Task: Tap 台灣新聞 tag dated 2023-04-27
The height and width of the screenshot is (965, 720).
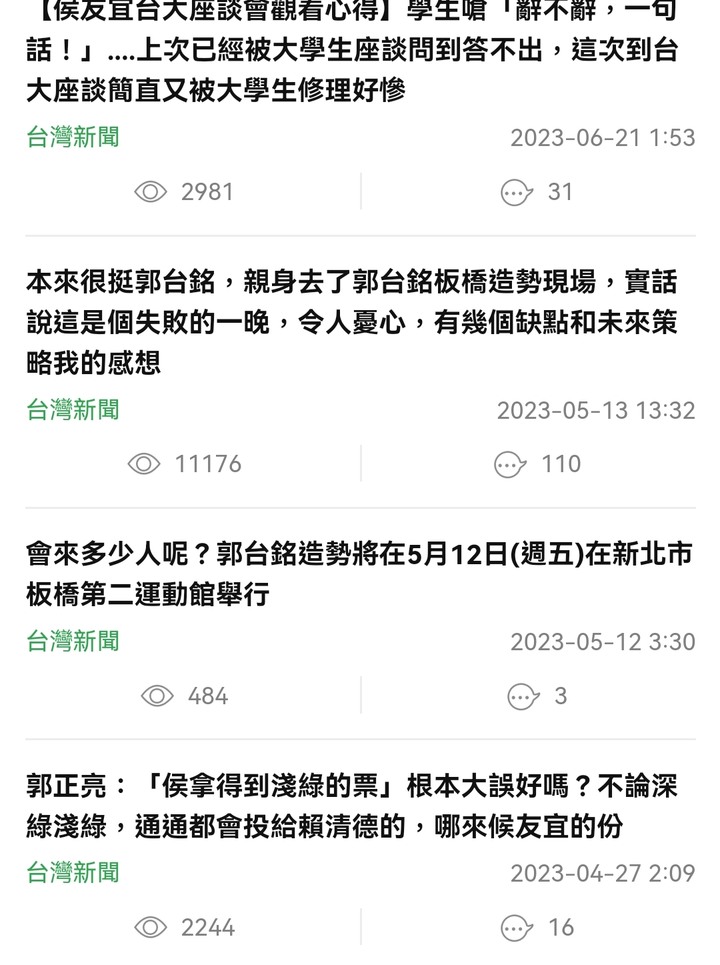Action: (x=73, y=873)
